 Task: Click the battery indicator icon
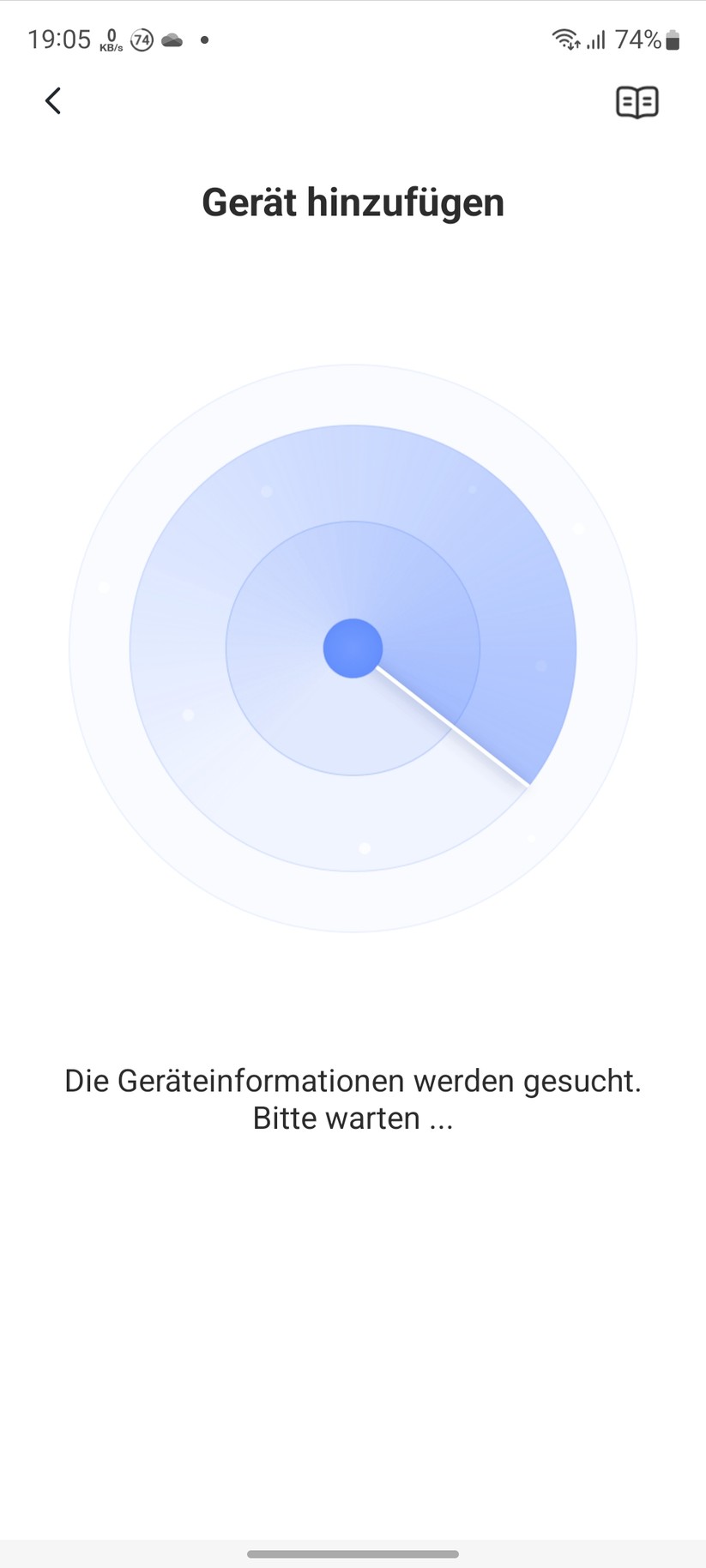(x=672, y=39)
